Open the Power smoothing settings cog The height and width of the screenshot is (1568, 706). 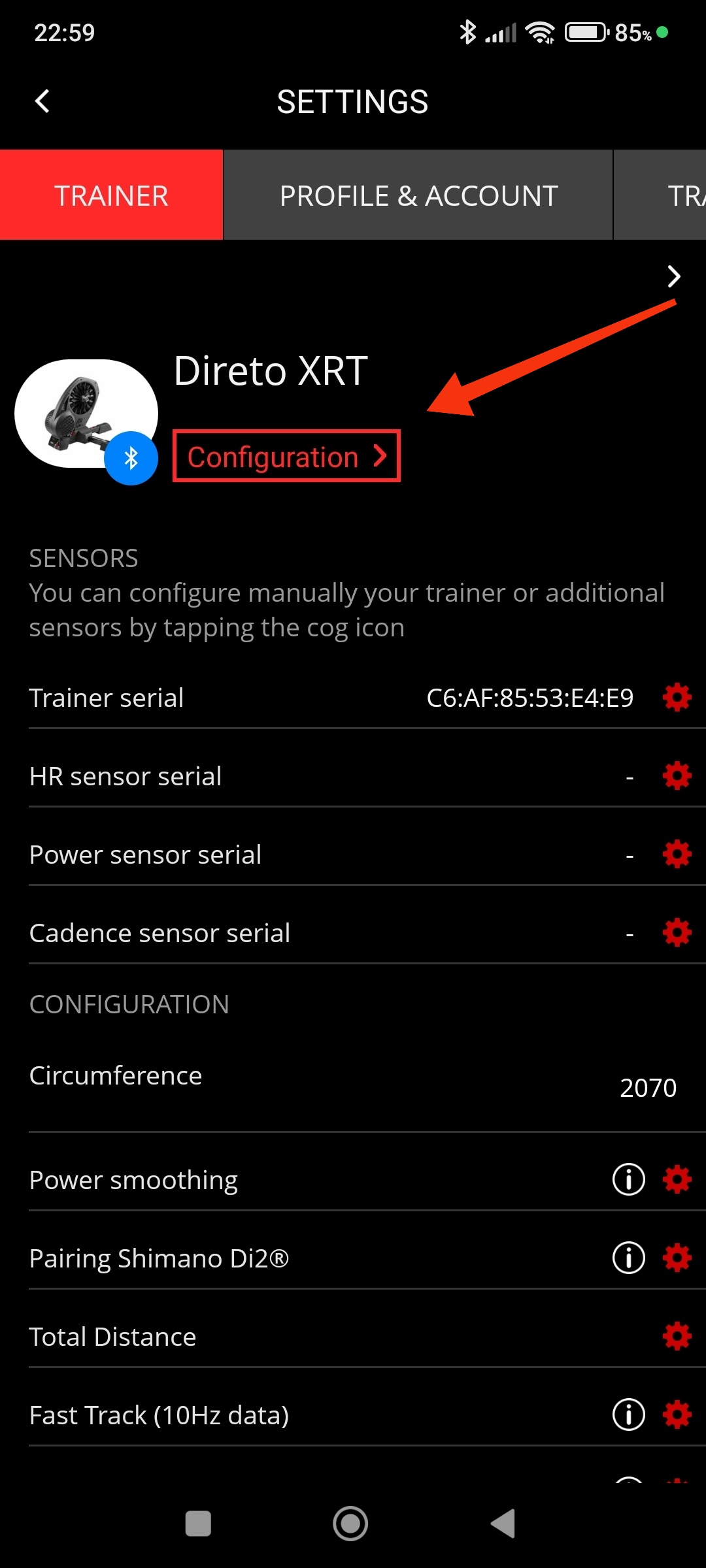click(x=677, y=1180)
